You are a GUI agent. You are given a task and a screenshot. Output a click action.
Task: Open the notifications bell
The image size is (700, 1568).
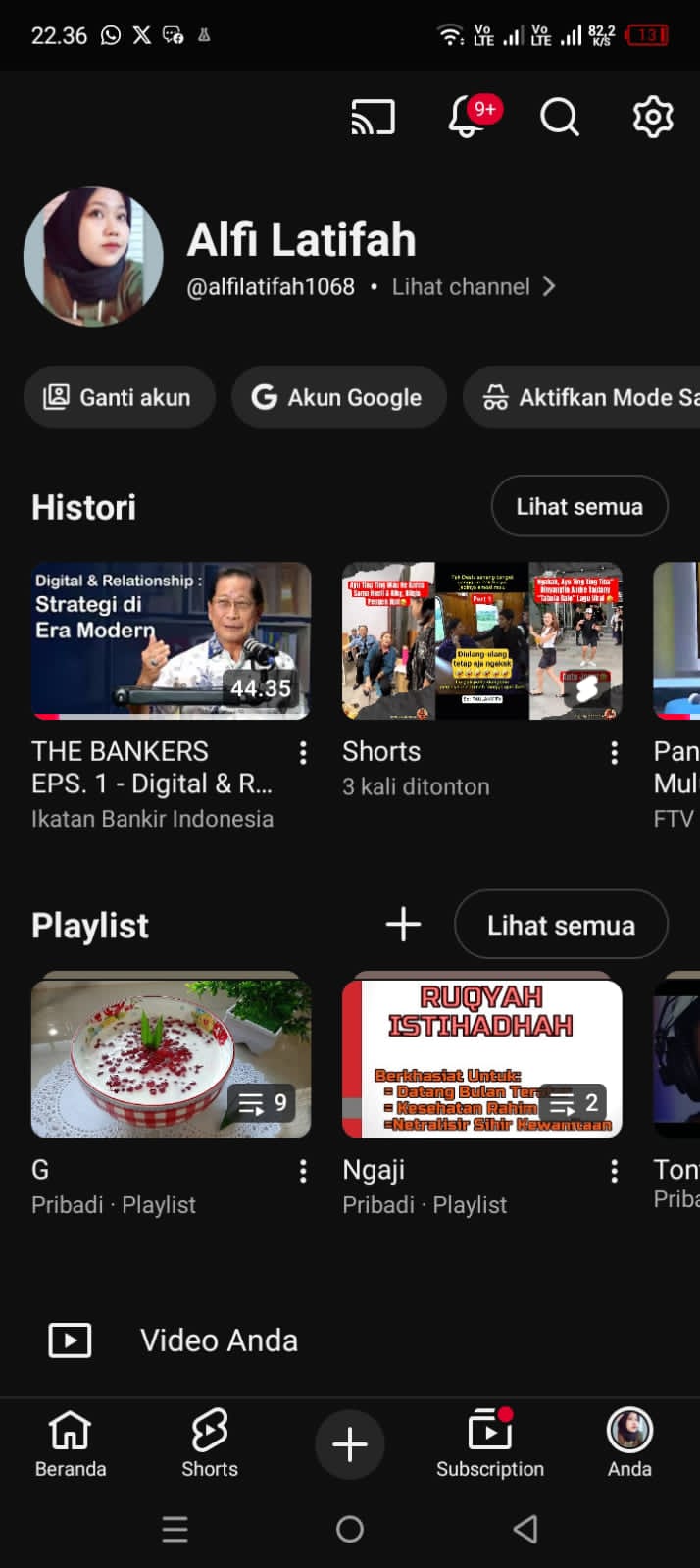point(467,118)
